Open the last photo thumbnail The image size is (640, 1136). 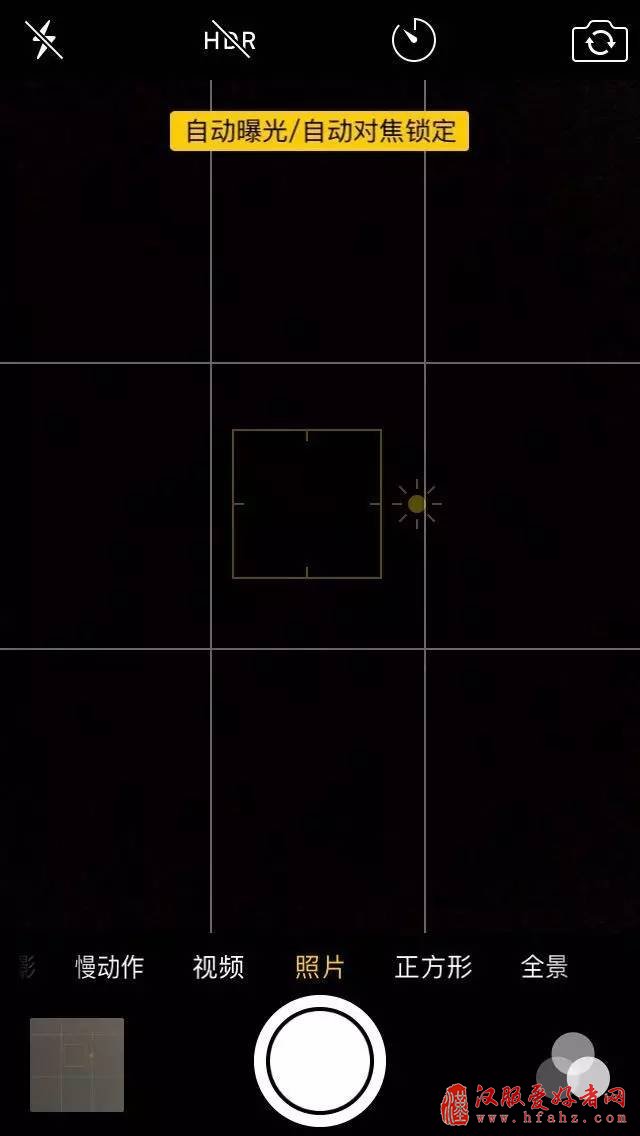(x=77, y=1064)
